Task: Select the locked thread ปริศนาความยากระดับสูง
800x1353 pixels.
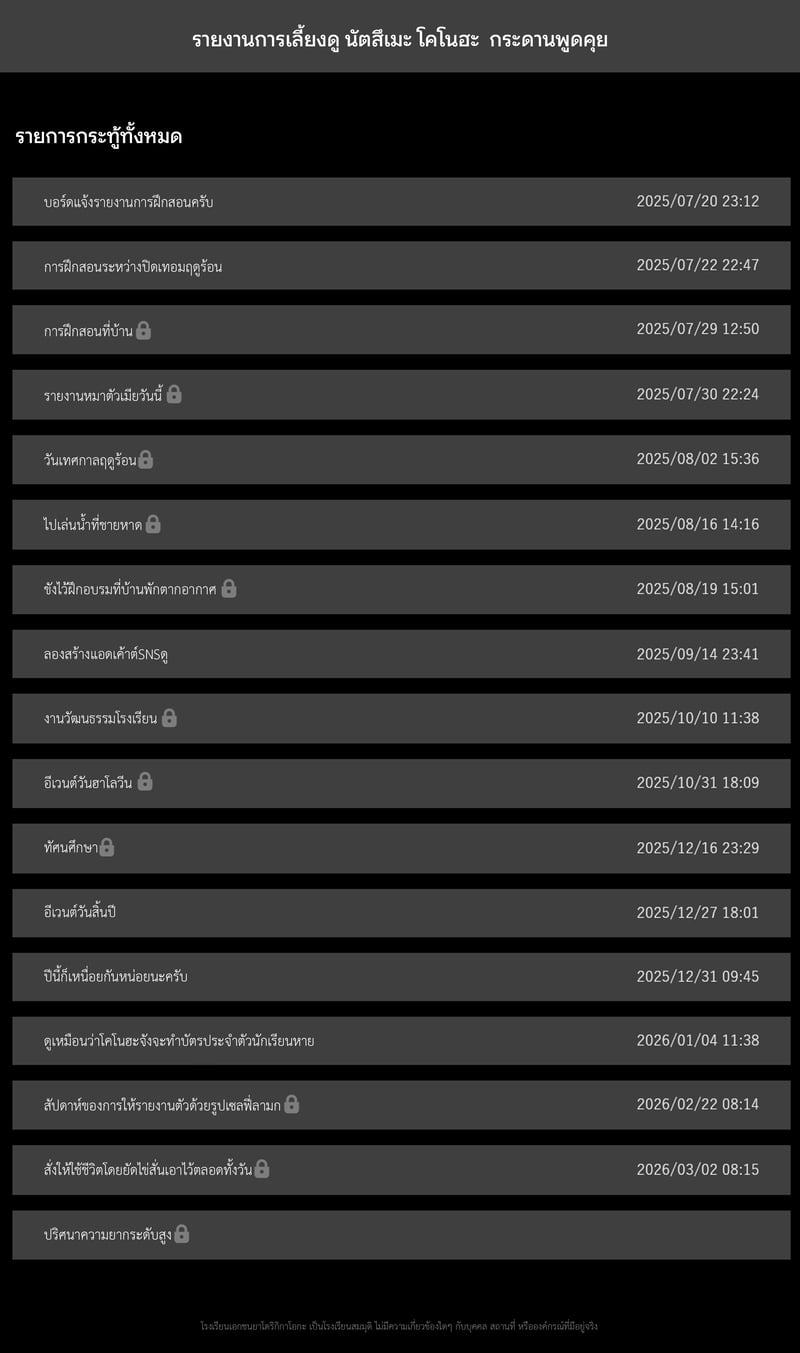Action: [x=401, y=1235]
